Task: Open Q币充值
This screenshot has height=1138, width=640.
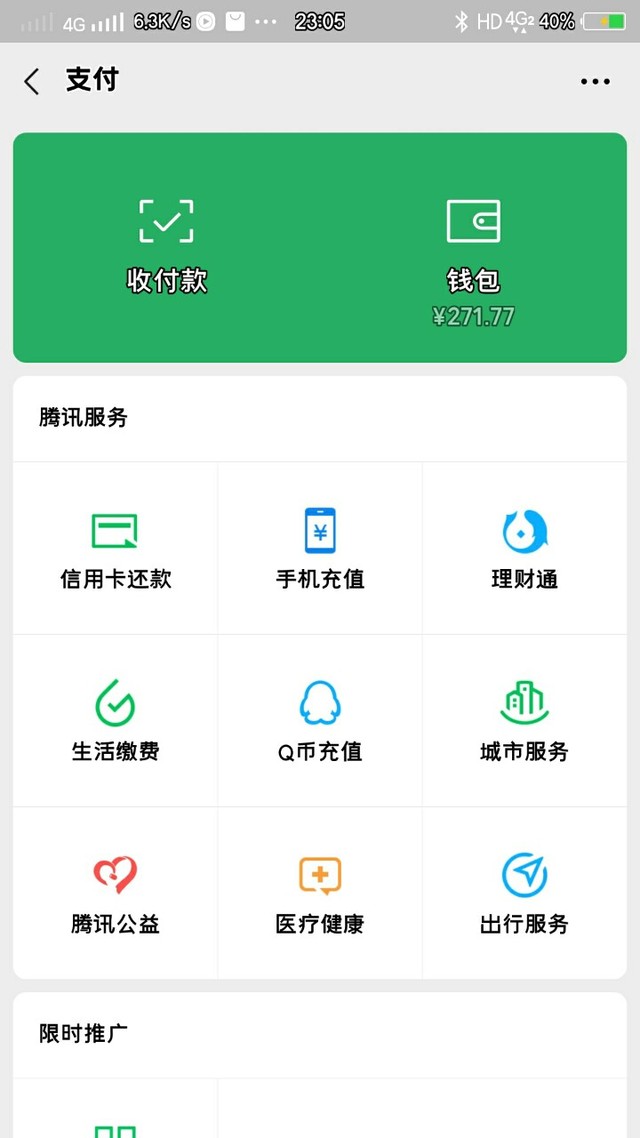Action: 320,720
